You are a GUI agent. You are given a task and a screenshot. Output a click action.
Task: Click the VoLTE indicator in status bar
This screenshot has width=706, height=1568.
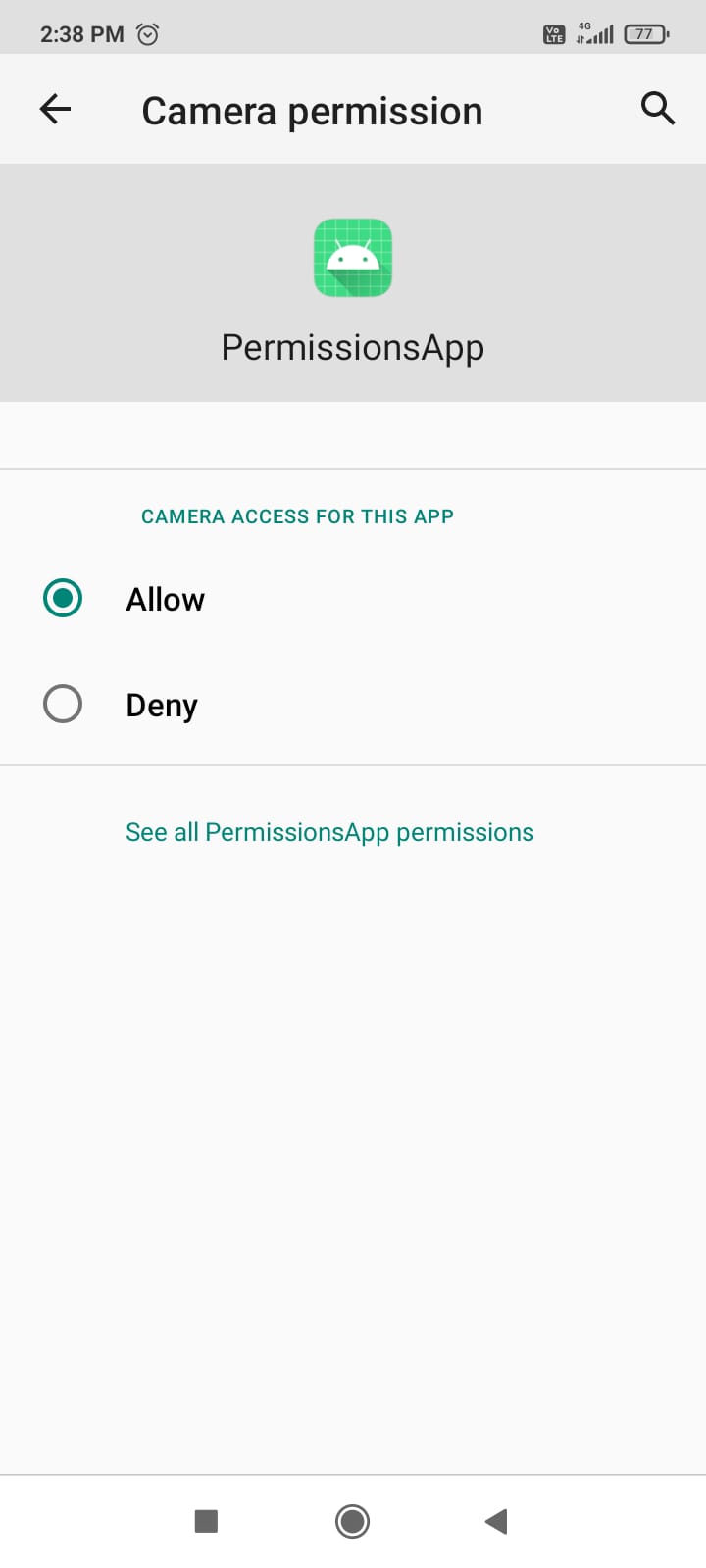tap(554, 33)
